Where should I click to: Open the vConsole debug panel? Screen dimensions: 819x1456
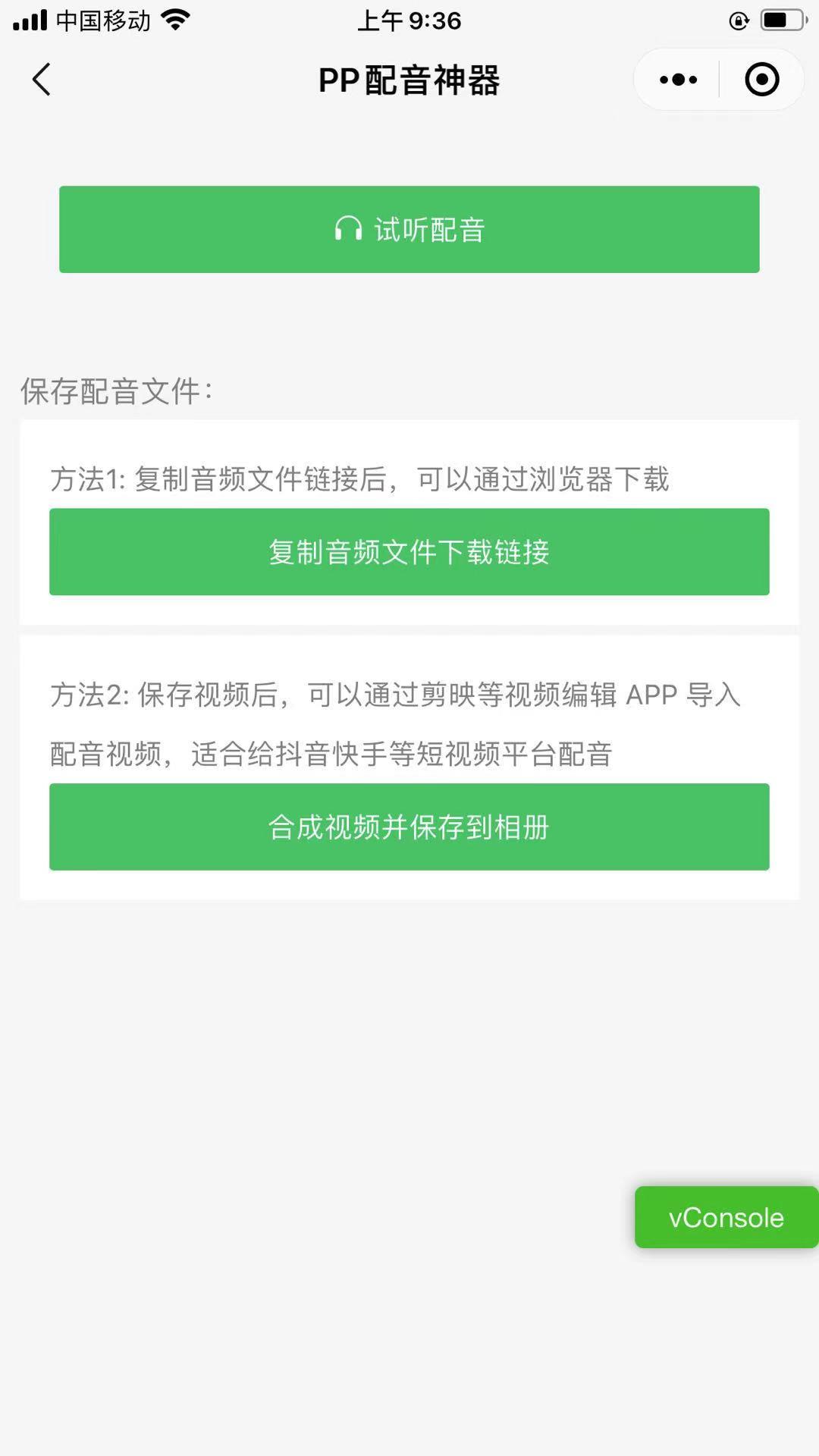click(x=726, y=1217)
